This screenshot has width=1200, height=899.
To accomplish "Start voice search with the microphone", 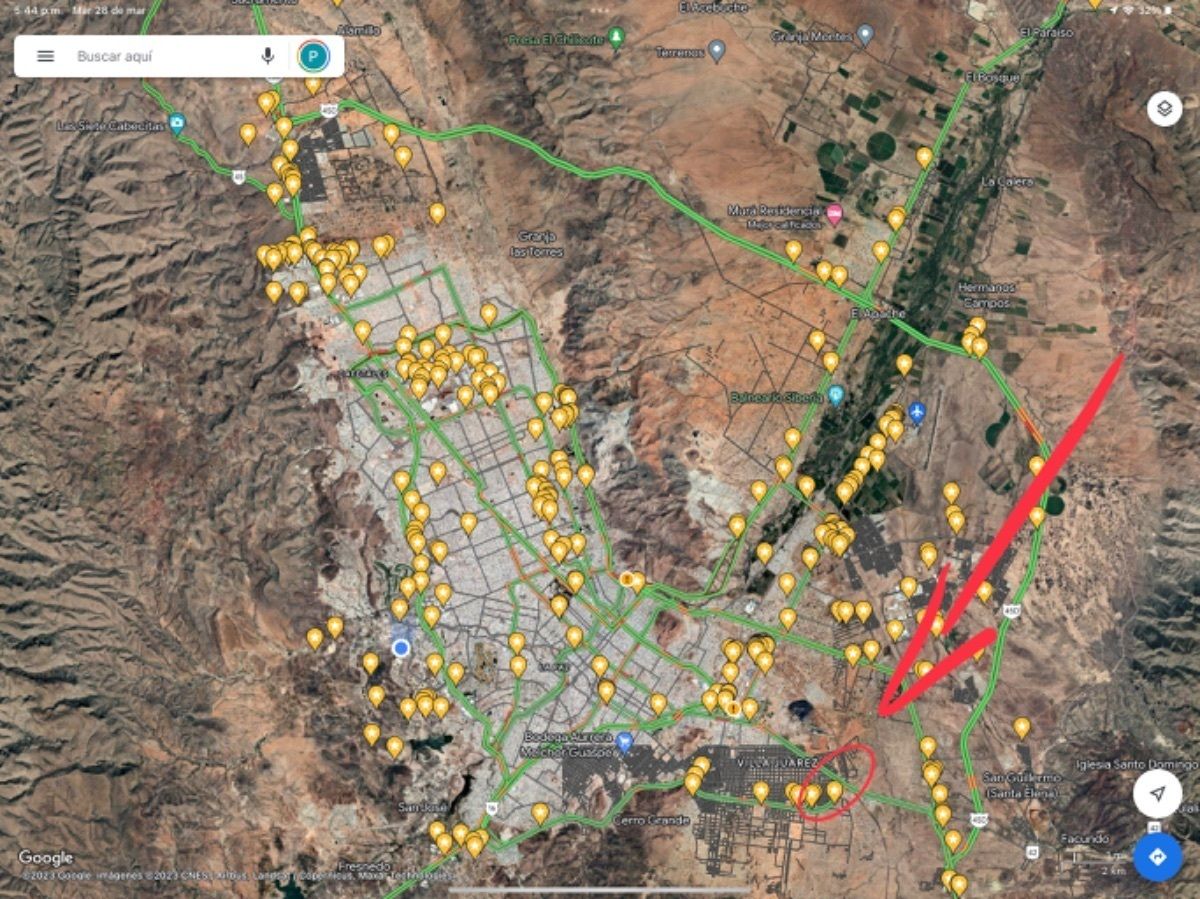I will coord(267,56).
